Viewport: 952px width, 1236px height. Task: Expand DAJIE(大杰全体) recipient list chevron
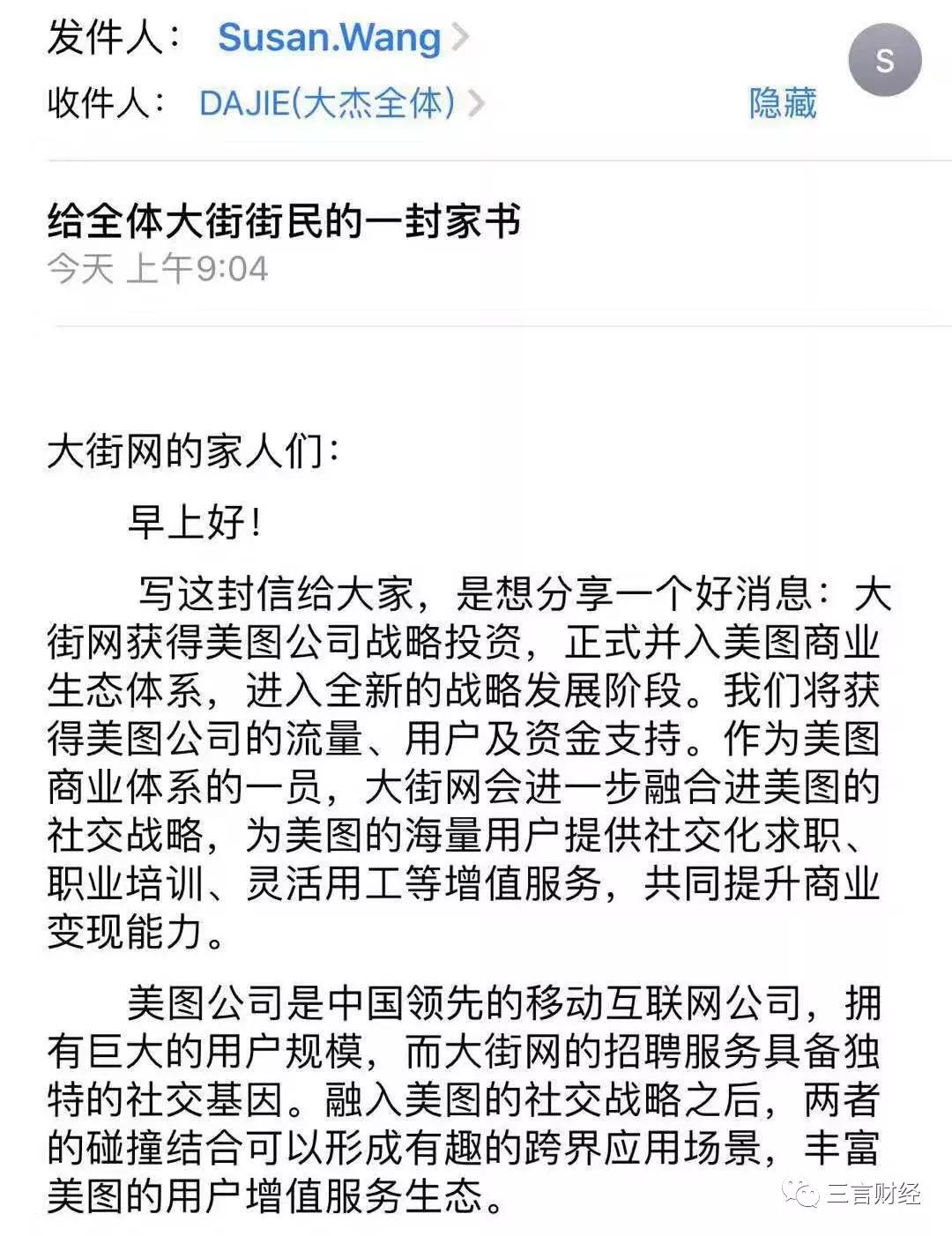[476, 101]
